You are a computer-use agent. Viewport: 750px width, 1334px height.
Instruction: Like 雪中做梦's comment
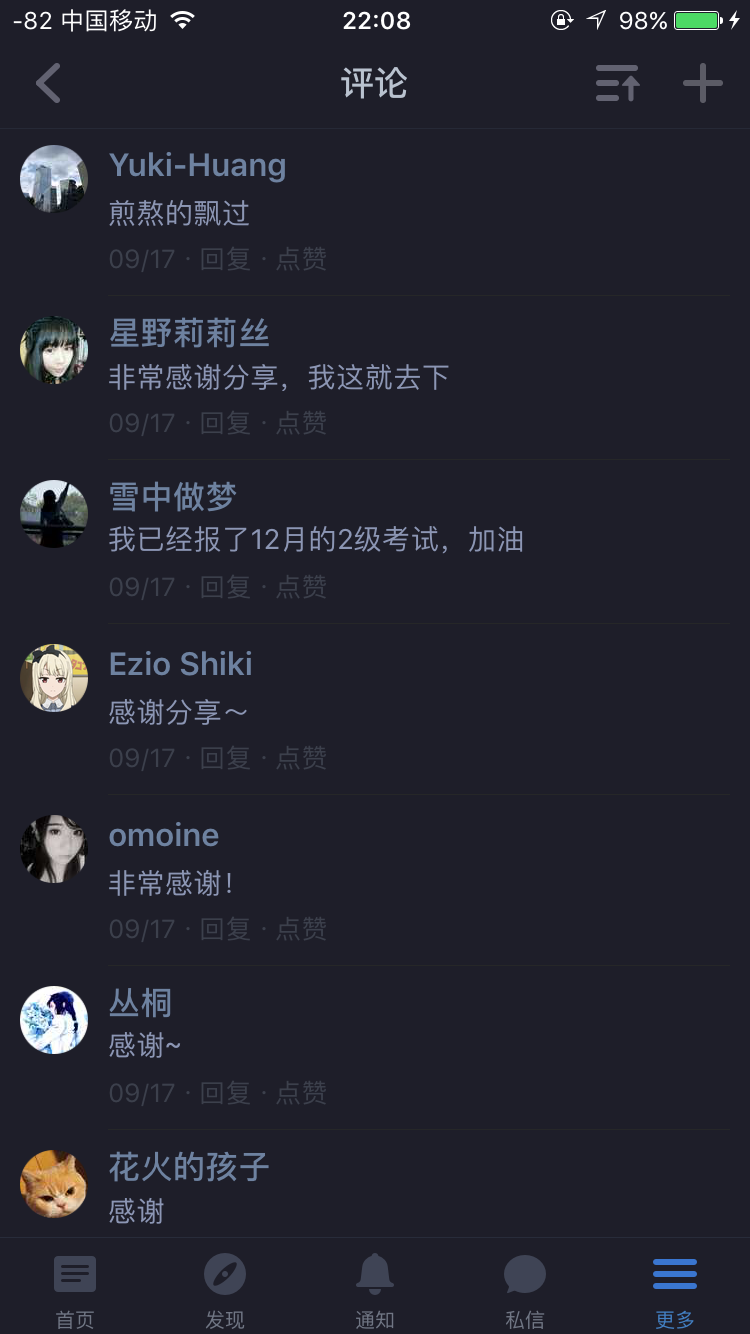(301, 587)
